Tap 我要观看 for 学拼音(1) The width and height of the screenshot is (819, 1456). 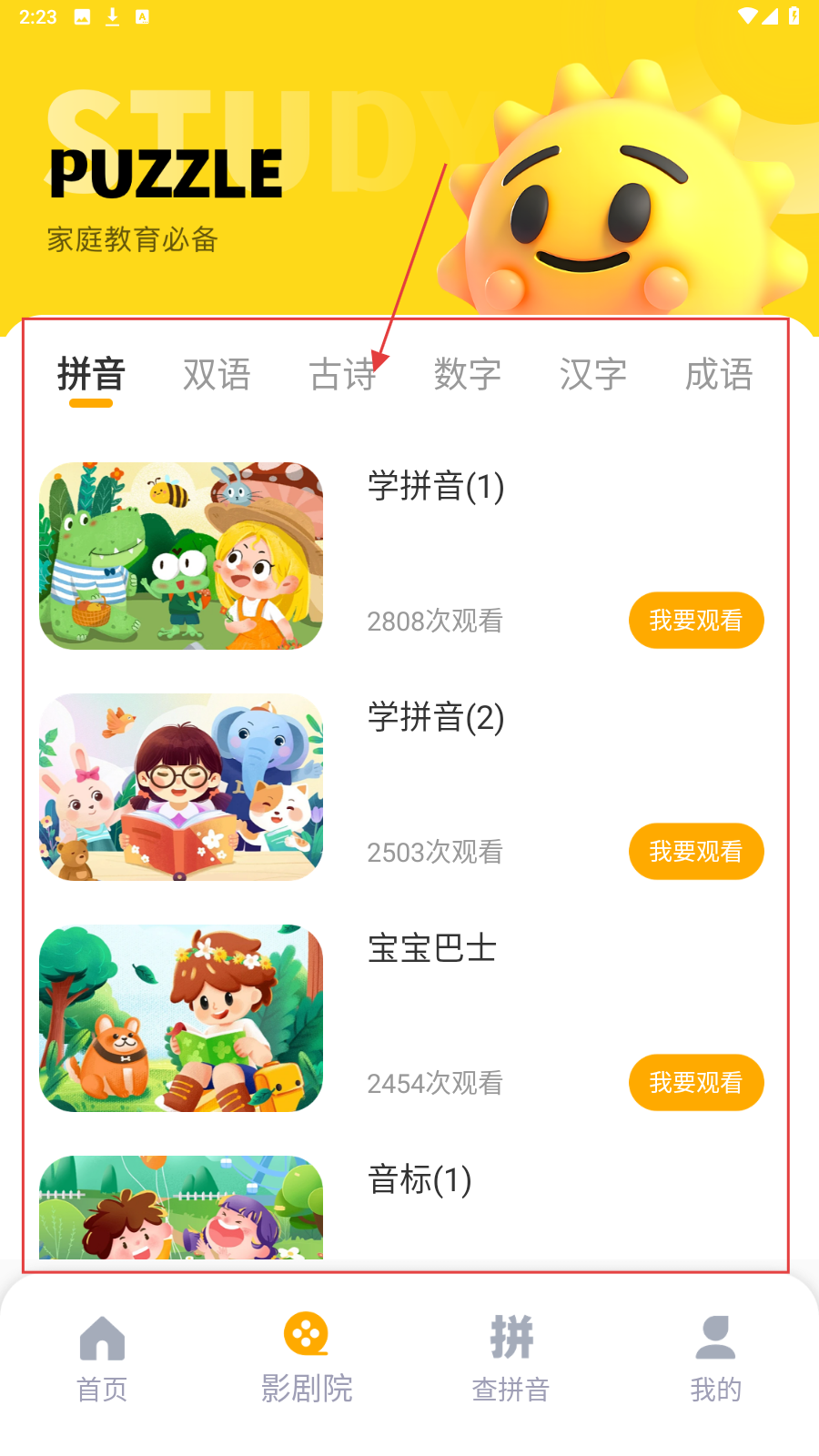tap(696, 621)
